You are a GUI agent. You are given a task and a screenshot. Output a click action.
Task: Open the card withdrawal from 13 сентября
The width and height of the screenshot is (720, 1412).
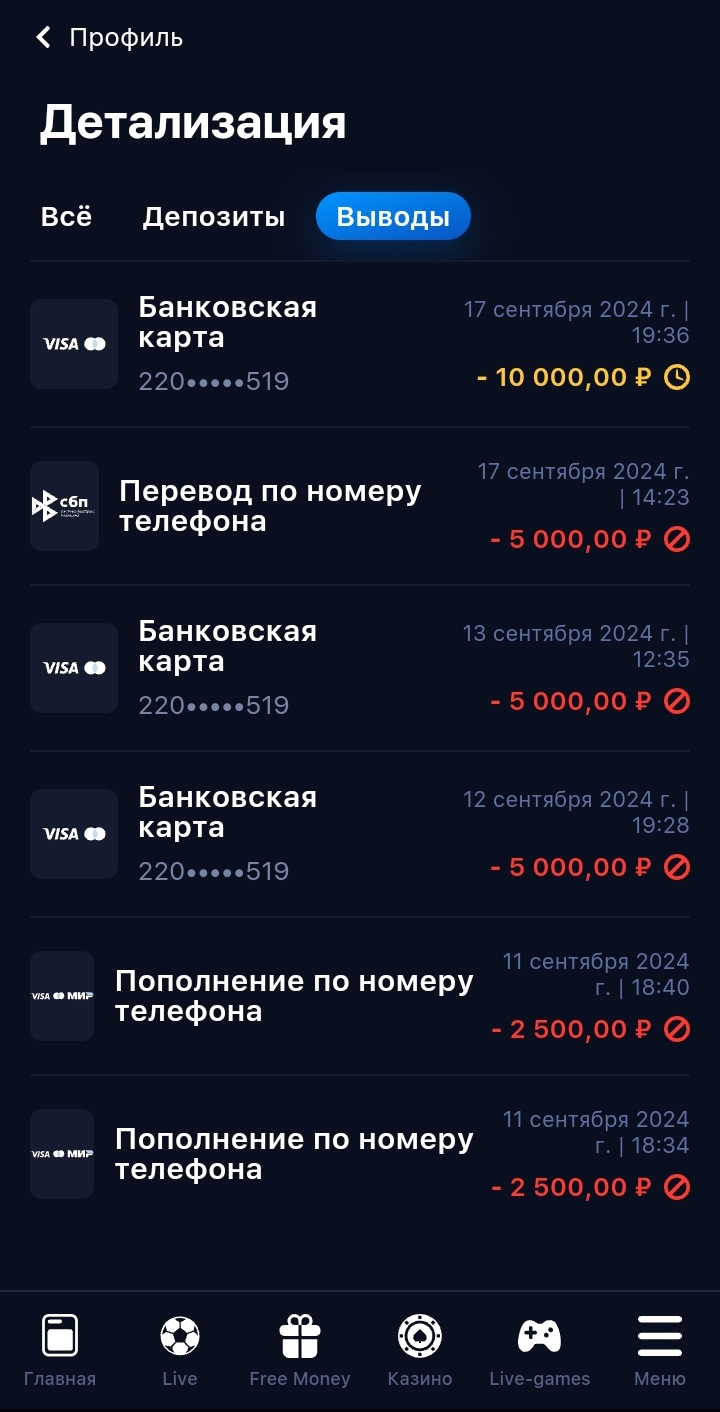point(360,668)
